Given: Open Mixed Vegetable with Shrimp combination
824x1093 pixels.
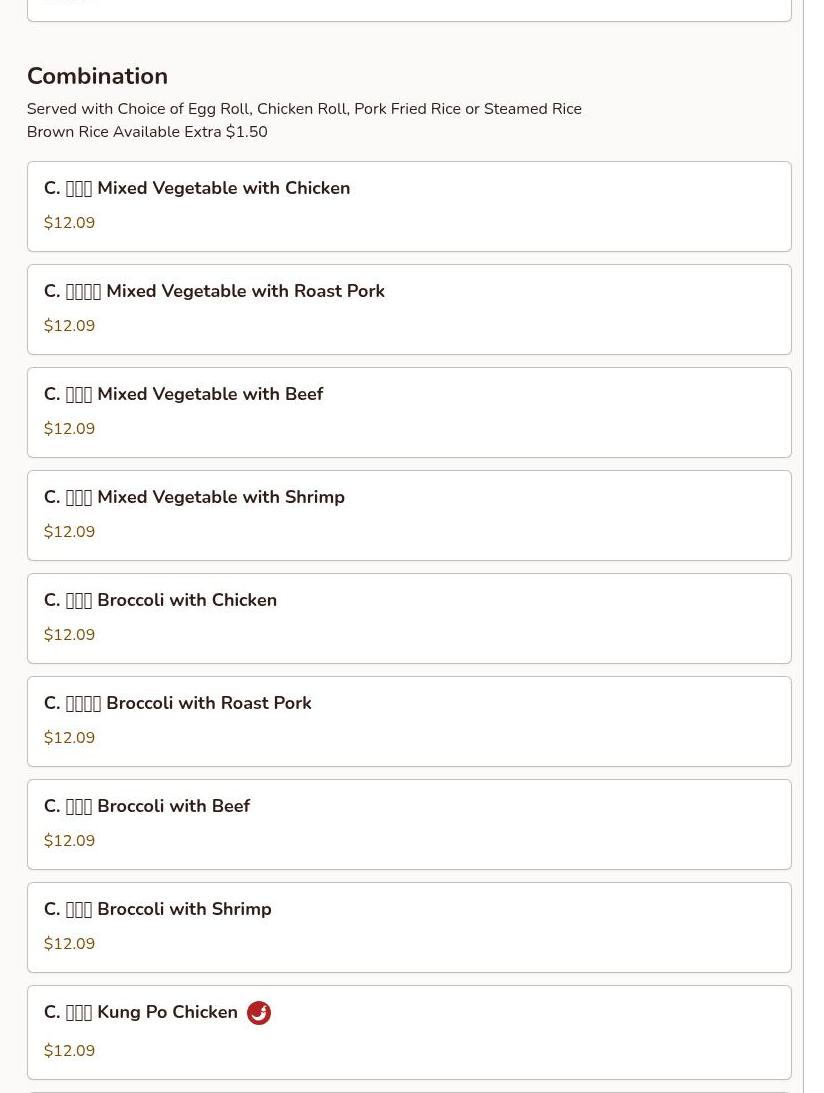Looking at the screenshot, I should pyautogui.click(x=408, y=515).
